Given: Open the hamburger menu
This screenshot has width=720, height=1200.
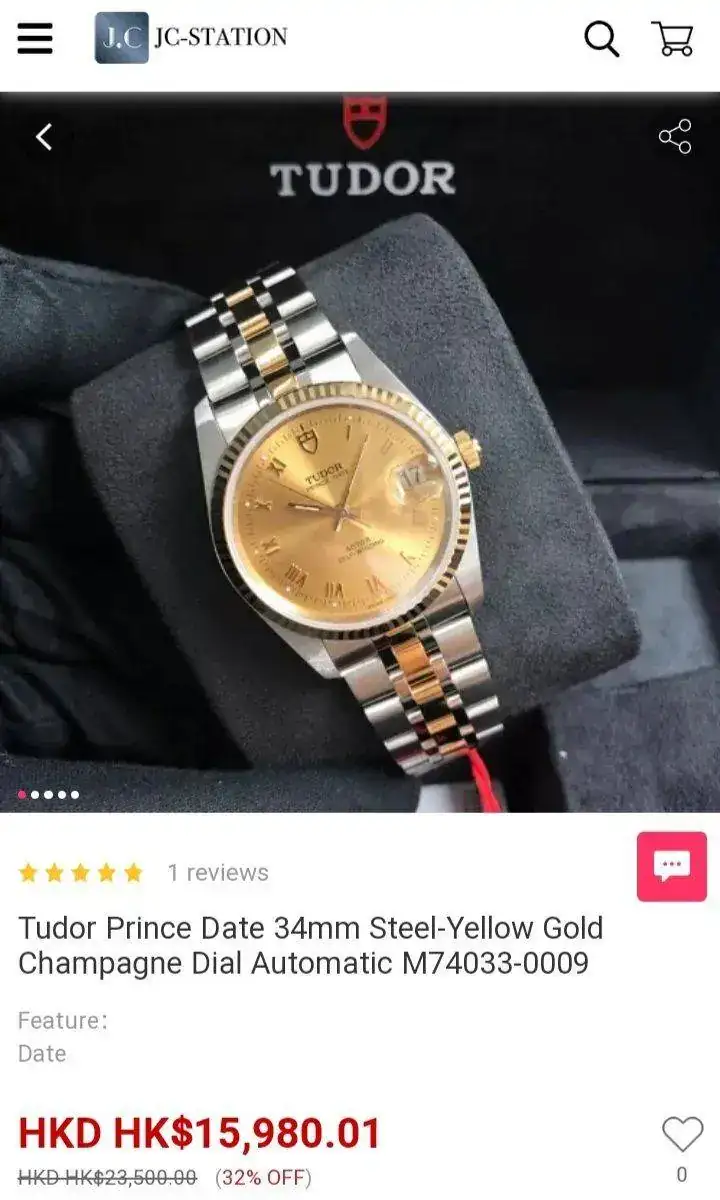Looking at the screenshot, I should (35, 38).
